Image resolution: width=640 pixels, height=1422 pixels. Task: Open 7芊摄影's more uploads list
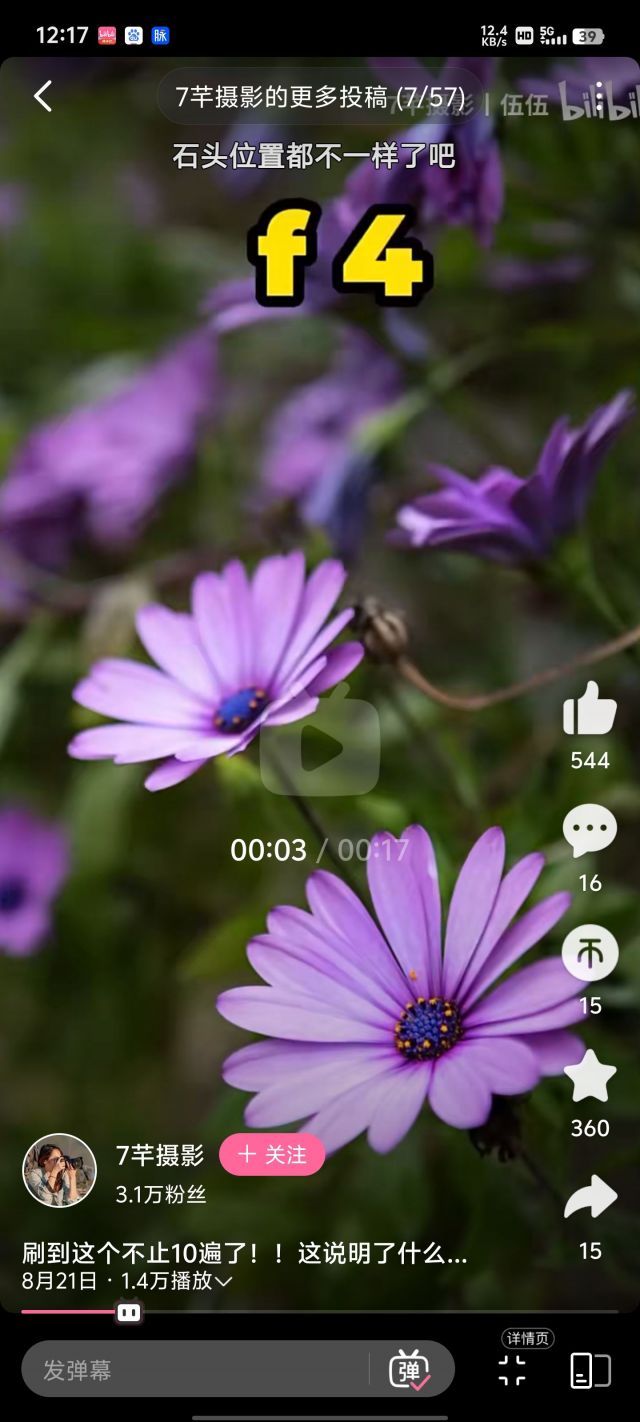click(320, 97)
